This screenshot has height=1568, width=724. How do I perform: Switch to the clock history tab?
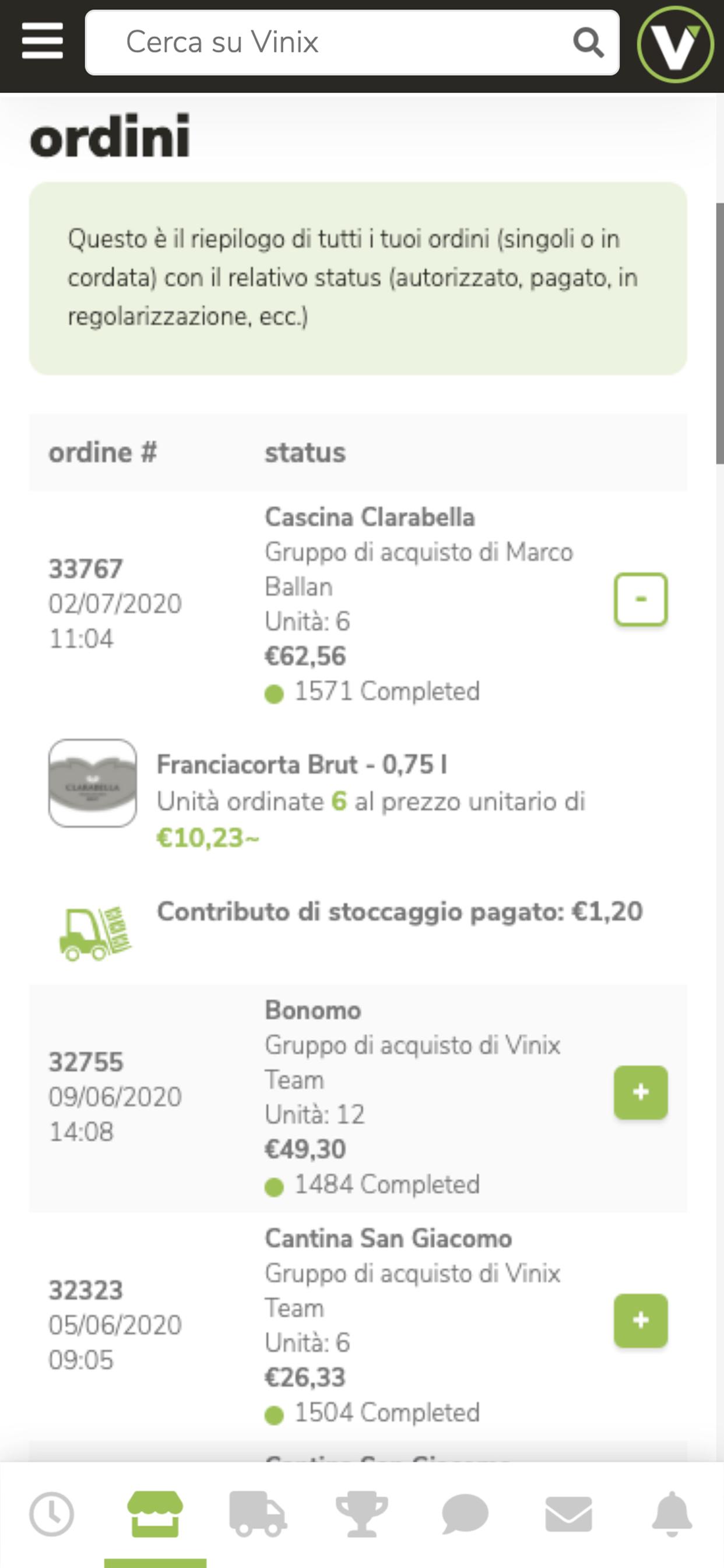[52, 1513]
